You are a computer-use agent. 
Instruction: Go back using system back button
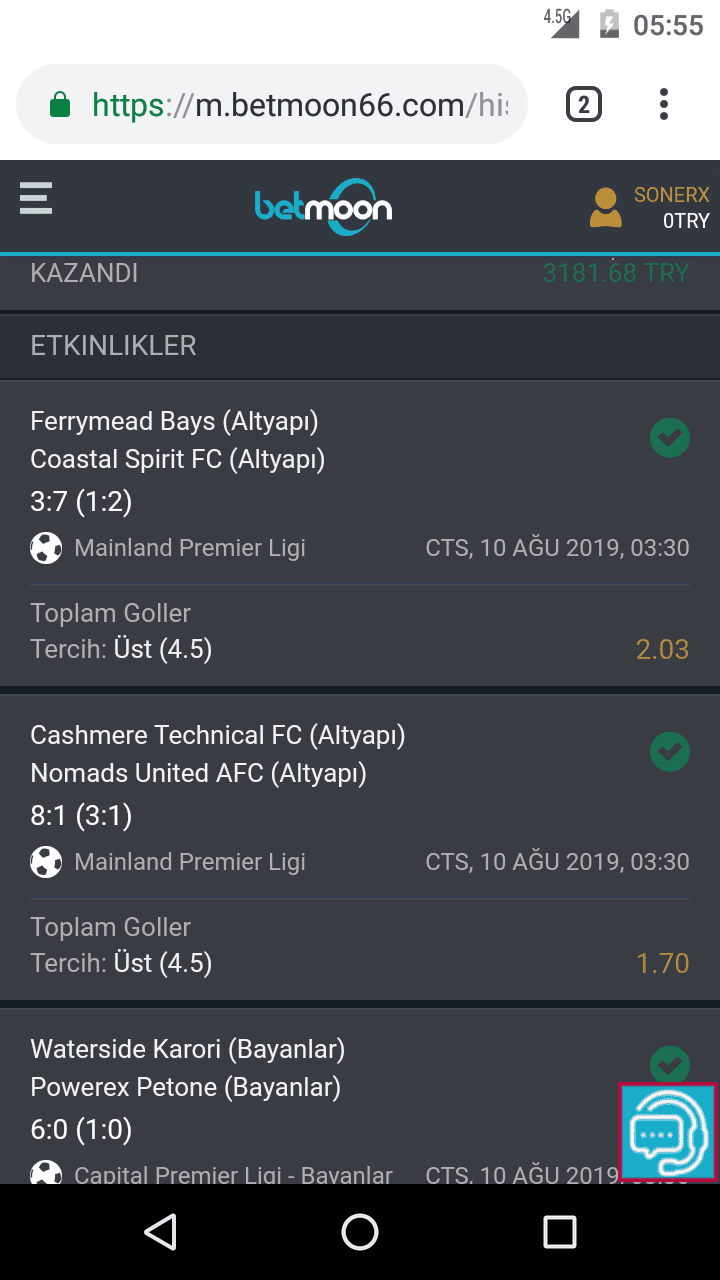(x=160, y=1232)
